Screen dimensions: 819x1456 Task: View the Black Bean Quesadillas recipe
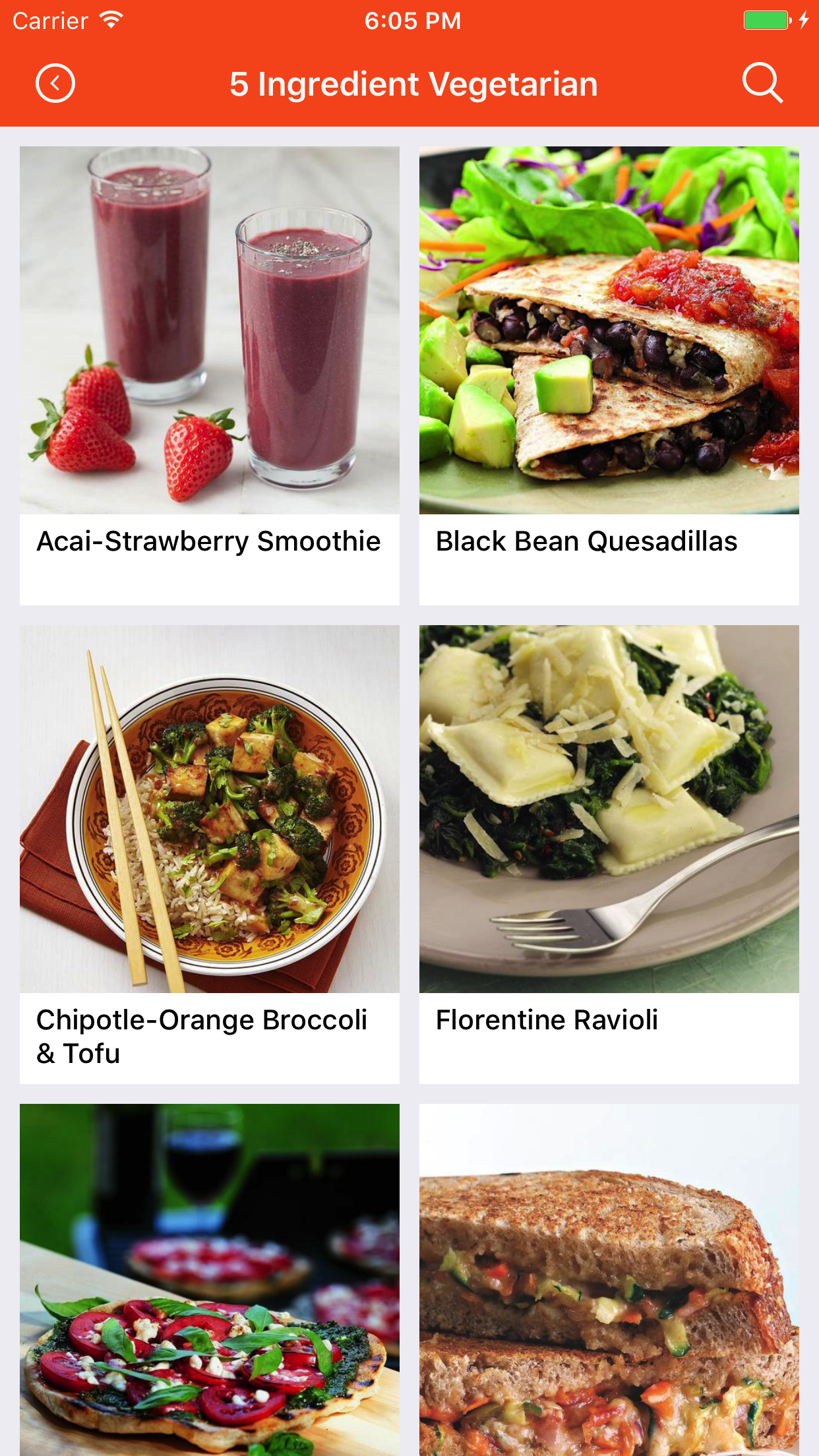coord(609,375)
